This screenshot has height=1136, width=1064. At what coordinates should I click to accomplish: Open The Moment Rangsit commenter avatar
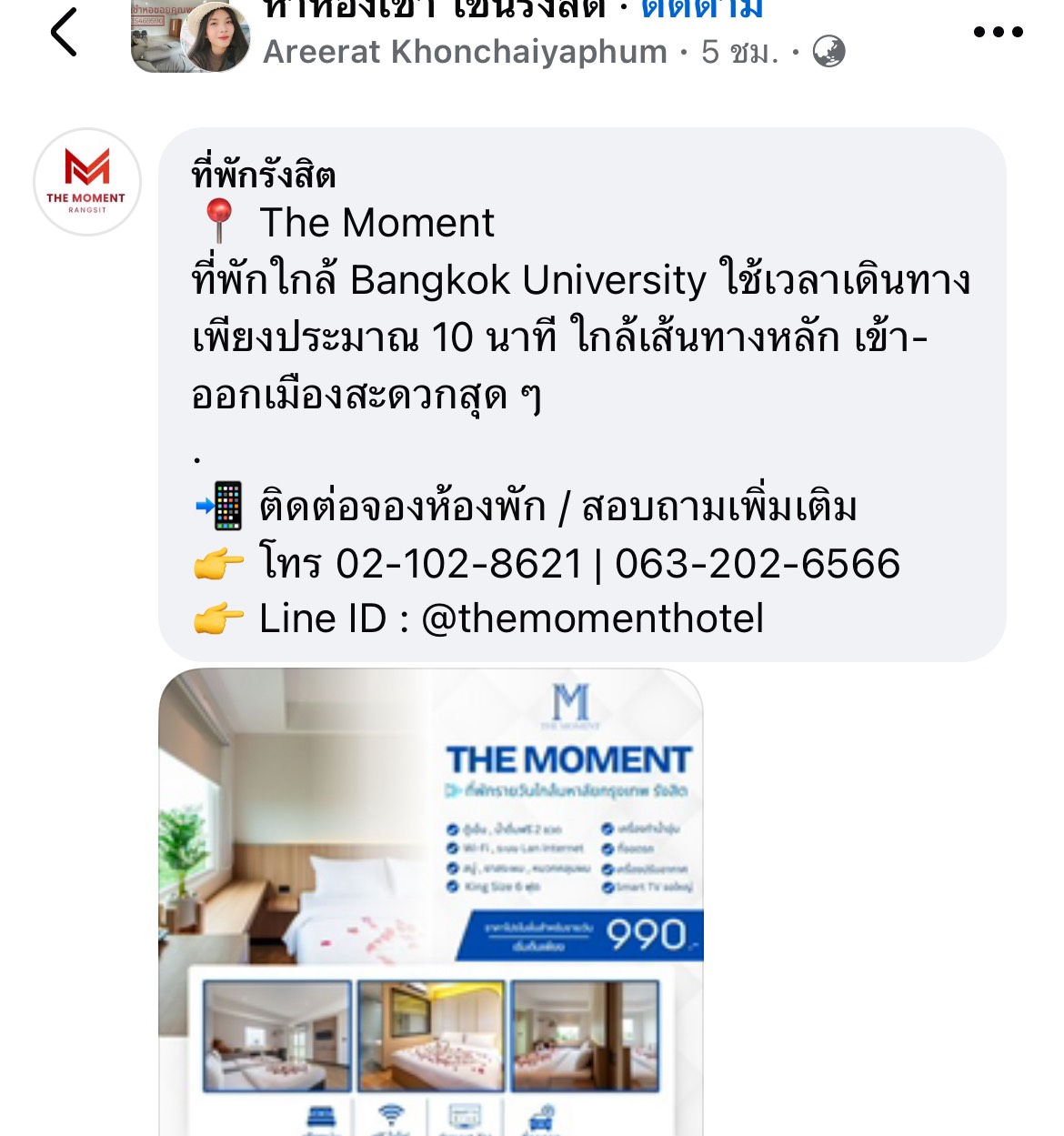click(x=87, y=182)
